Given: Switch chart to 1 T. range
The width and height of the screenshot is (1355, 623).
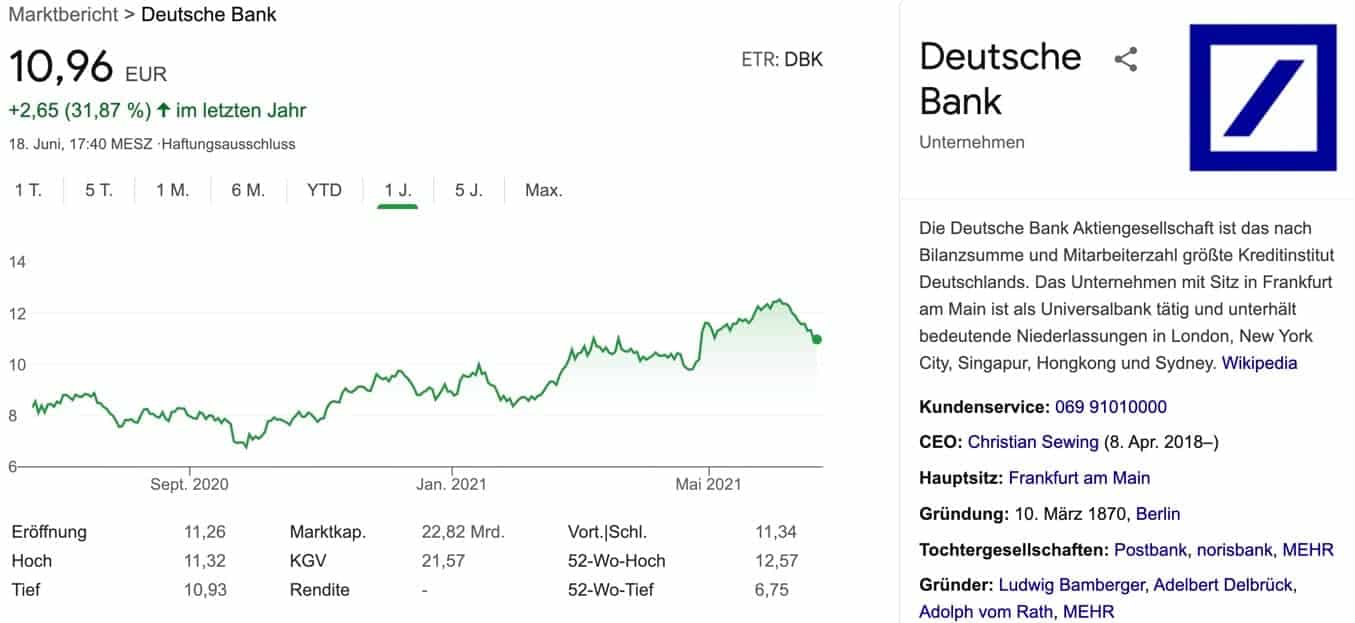Looking at the screenshot, I should [28, 190].
